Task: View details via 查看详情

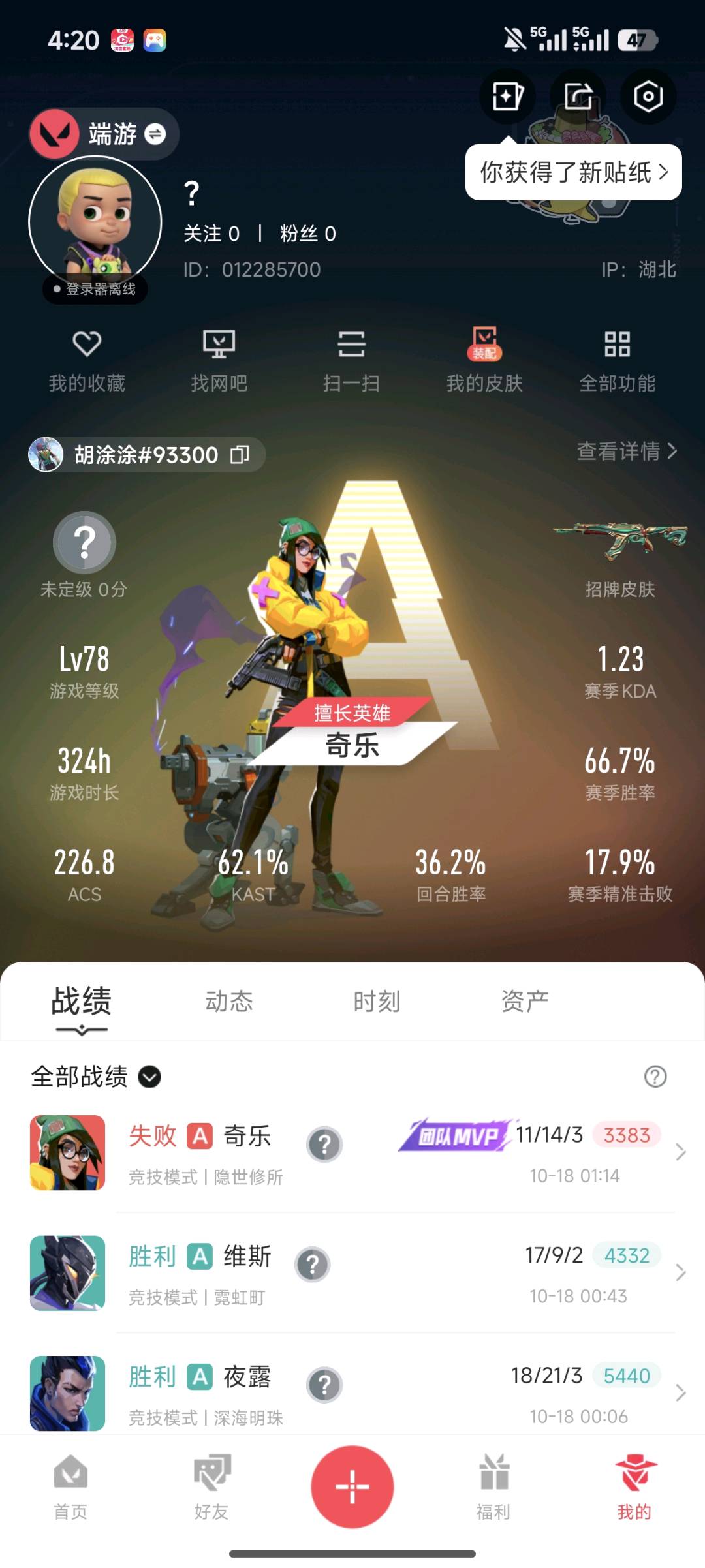Action: 626,451
